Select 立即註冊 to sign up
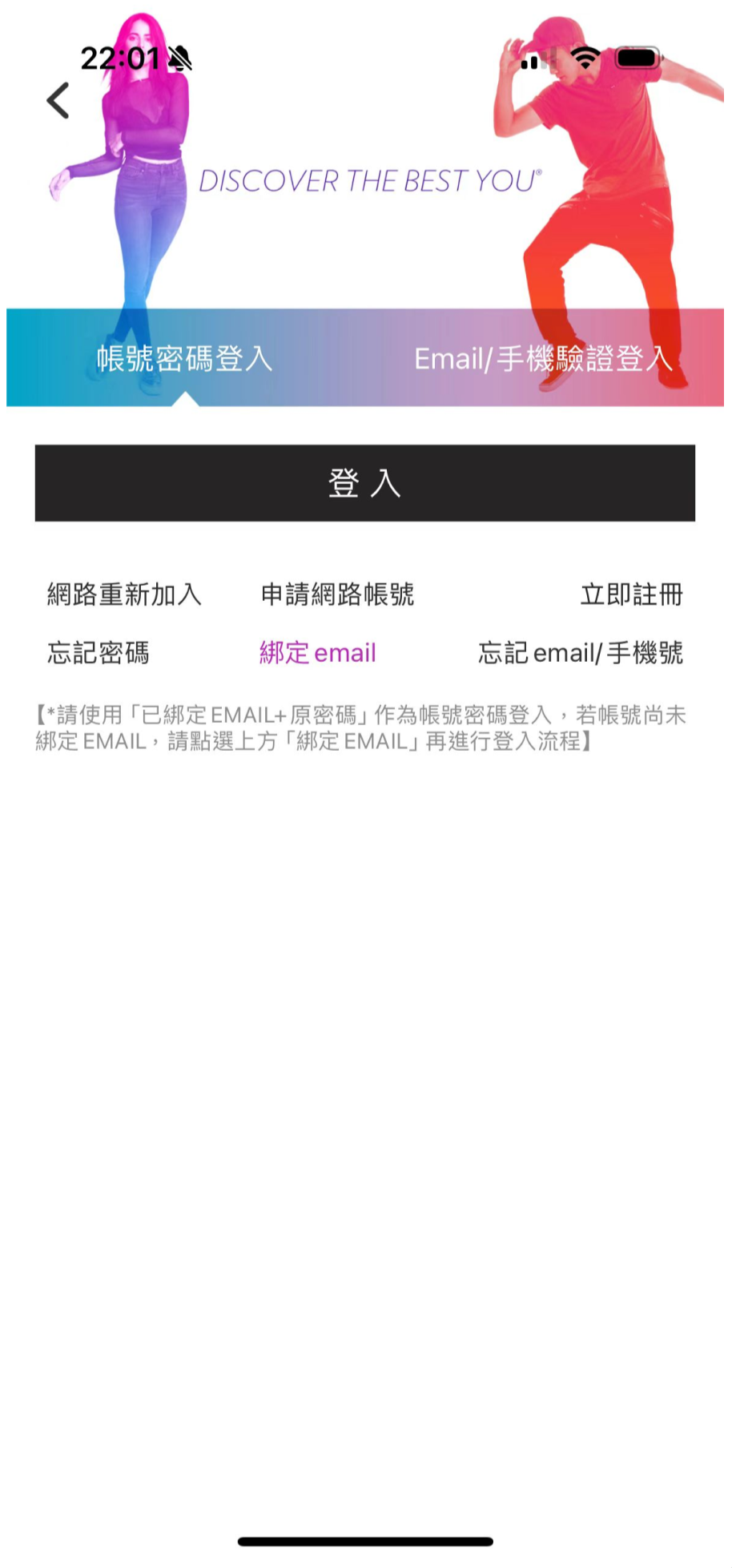This screenshot has width=732, height=1568. (632, 595)
